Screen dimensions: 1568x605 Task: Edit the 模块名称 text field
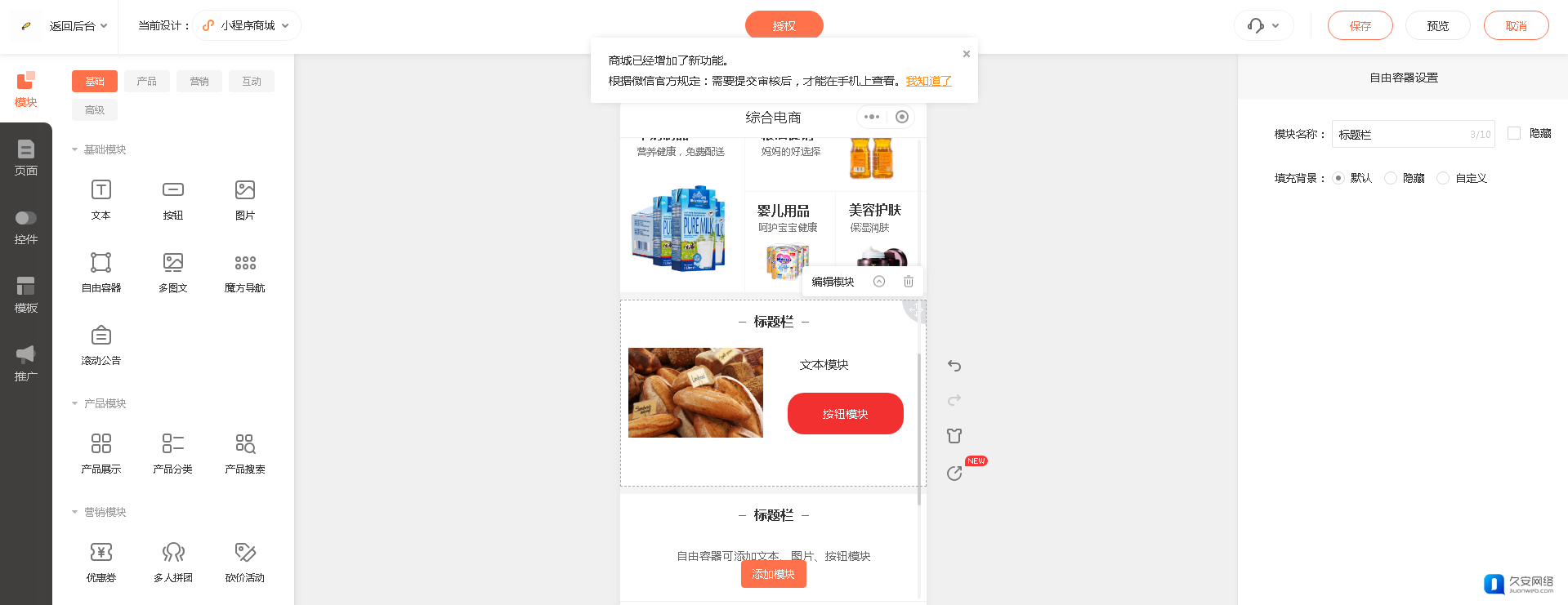click(x=1400, y=134)
